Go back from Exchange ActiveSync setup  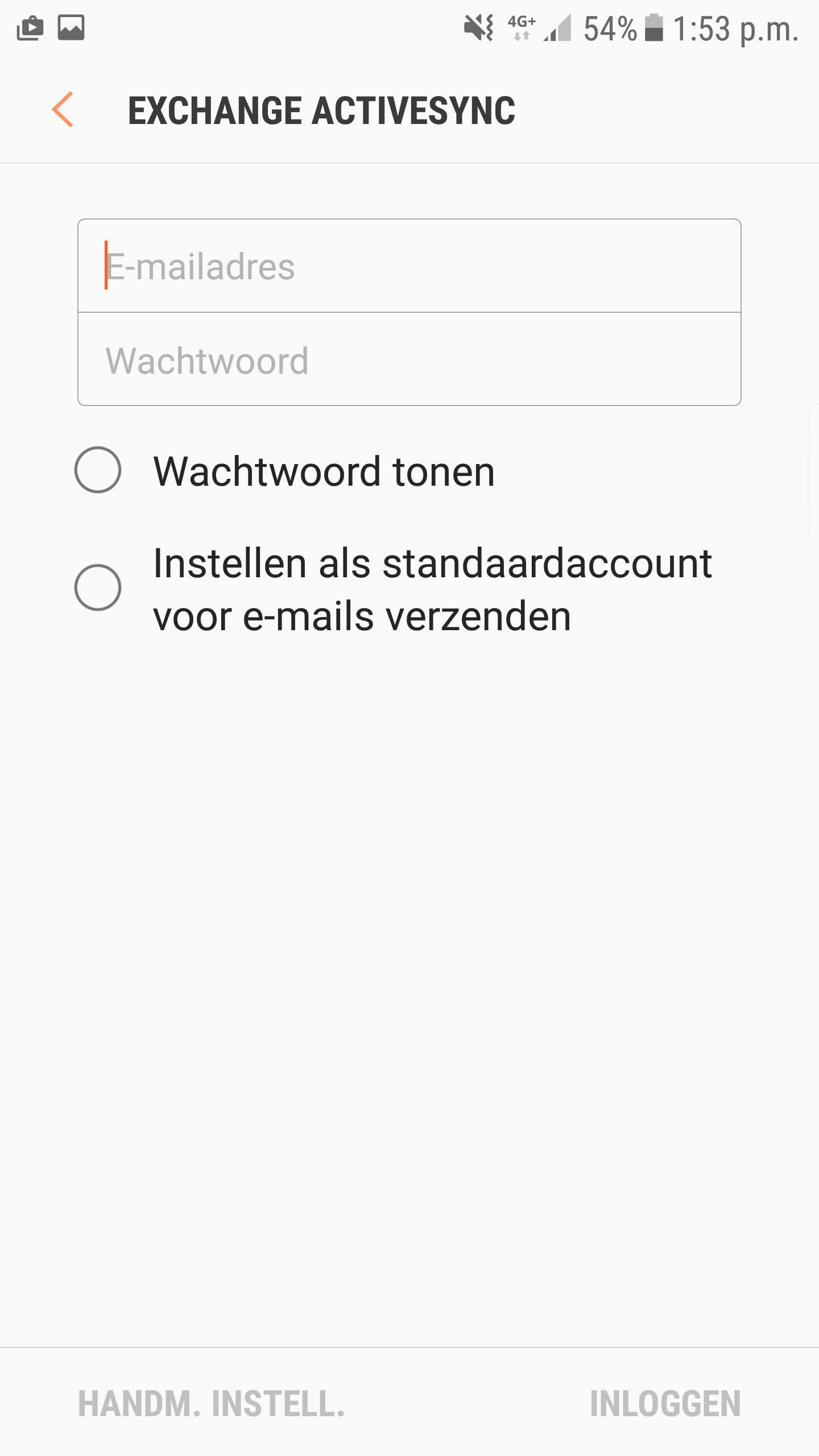tap(63, 109)
